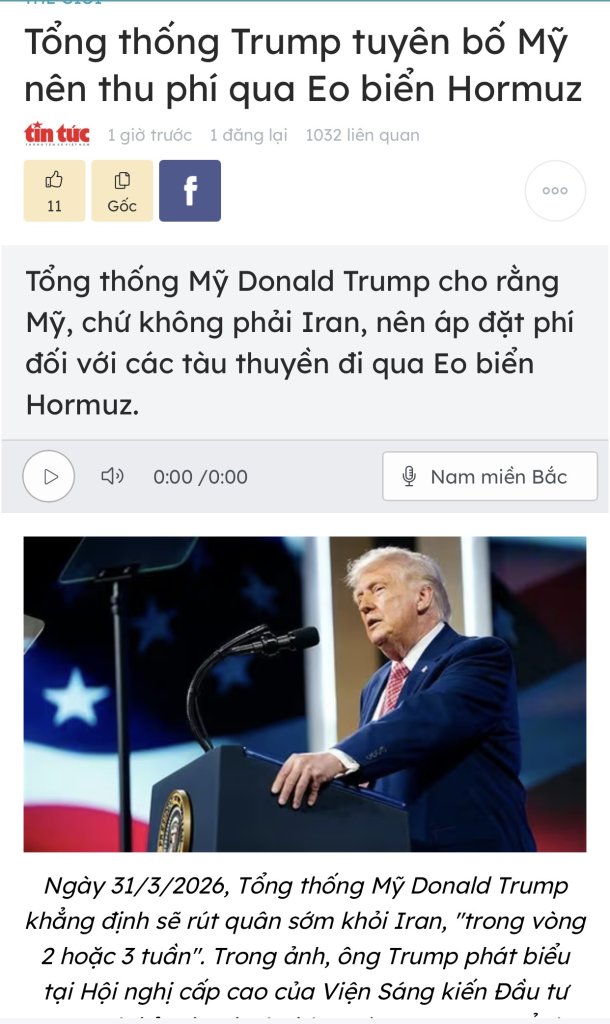
Task: Change the Nam miền Bắc reading voice
Action: click(x=490, y=476)
